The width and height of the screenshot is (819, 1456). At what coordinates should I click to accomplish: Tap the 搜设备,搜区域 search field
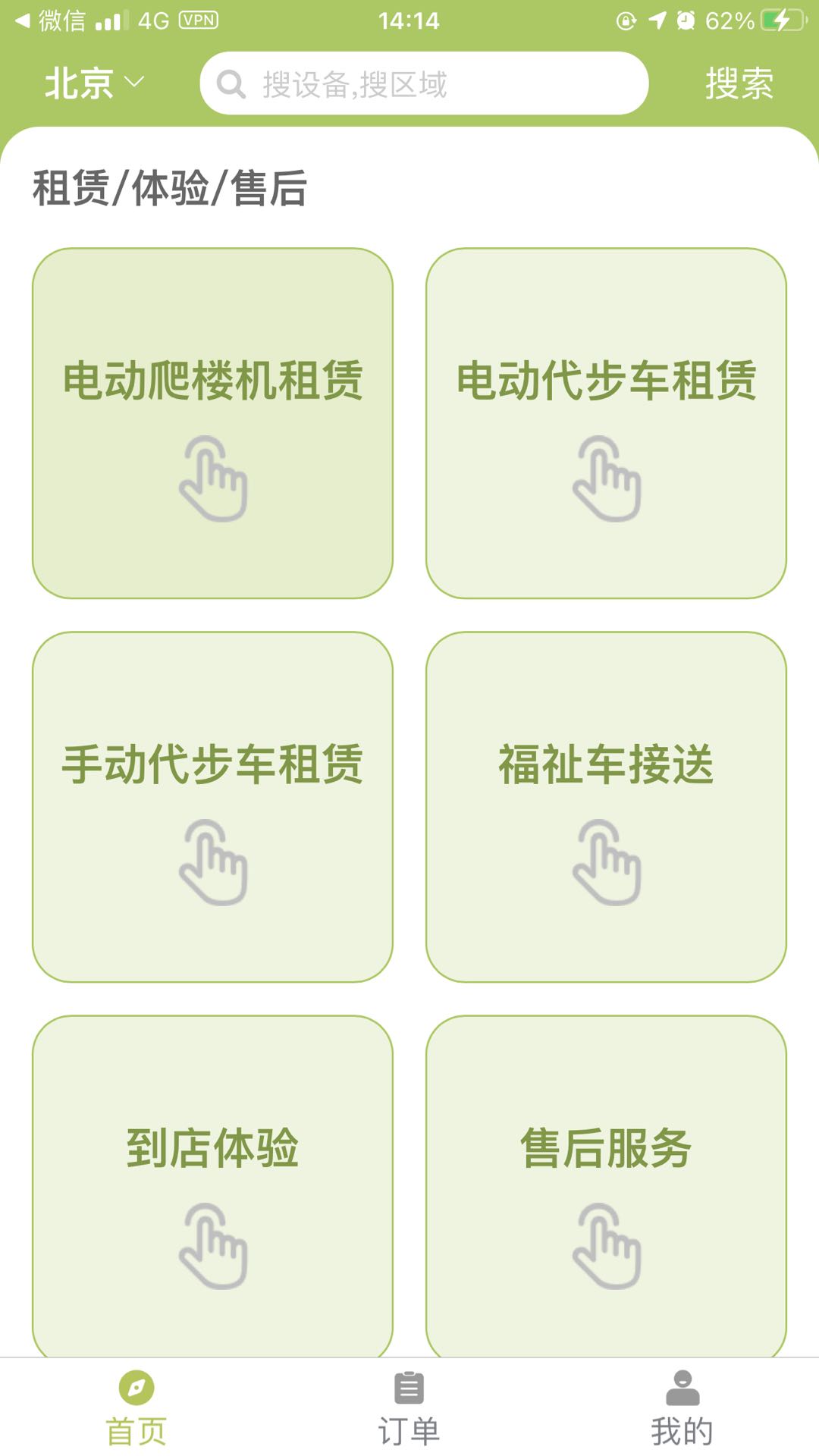[x=425, y=83]
